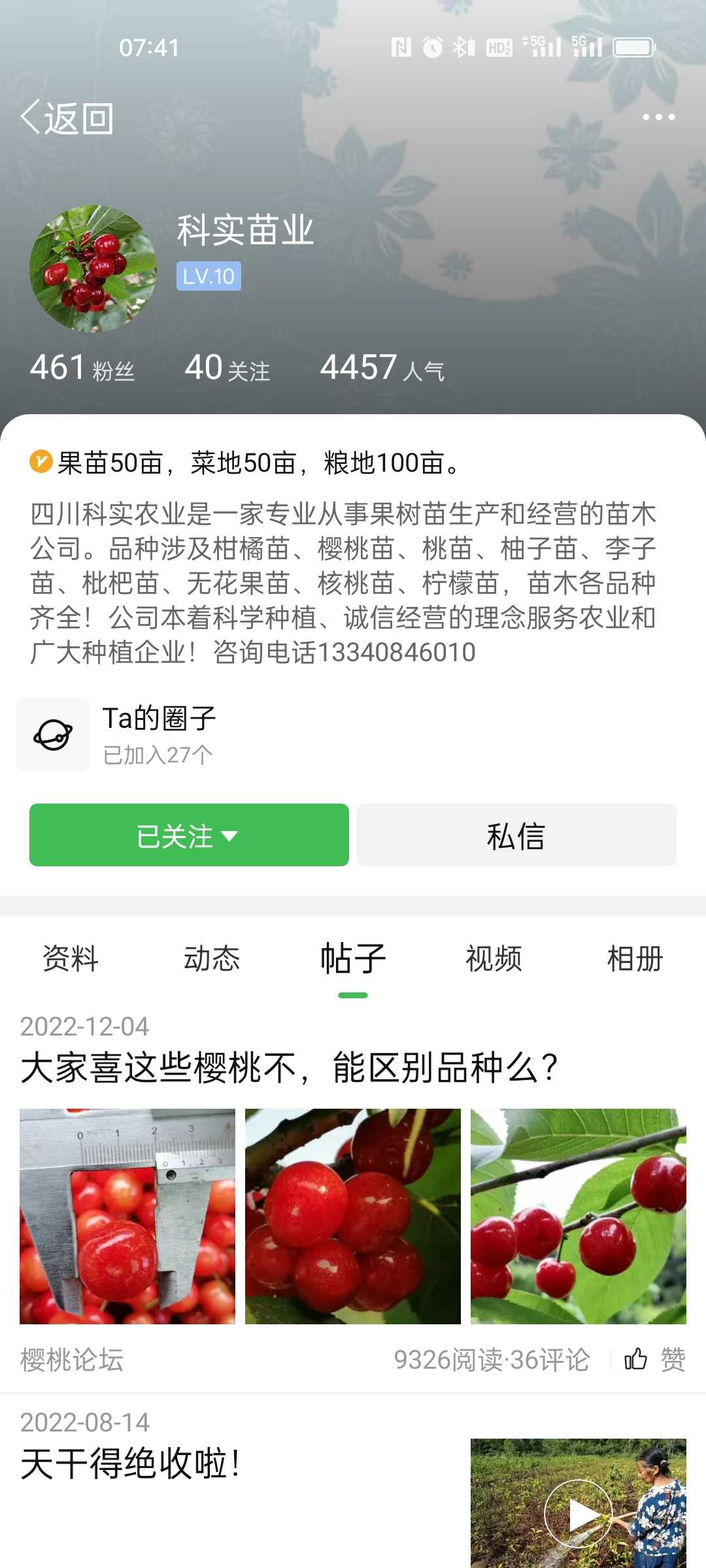Expand the 已关注 follow dropdown

click(x=189, y=835)
